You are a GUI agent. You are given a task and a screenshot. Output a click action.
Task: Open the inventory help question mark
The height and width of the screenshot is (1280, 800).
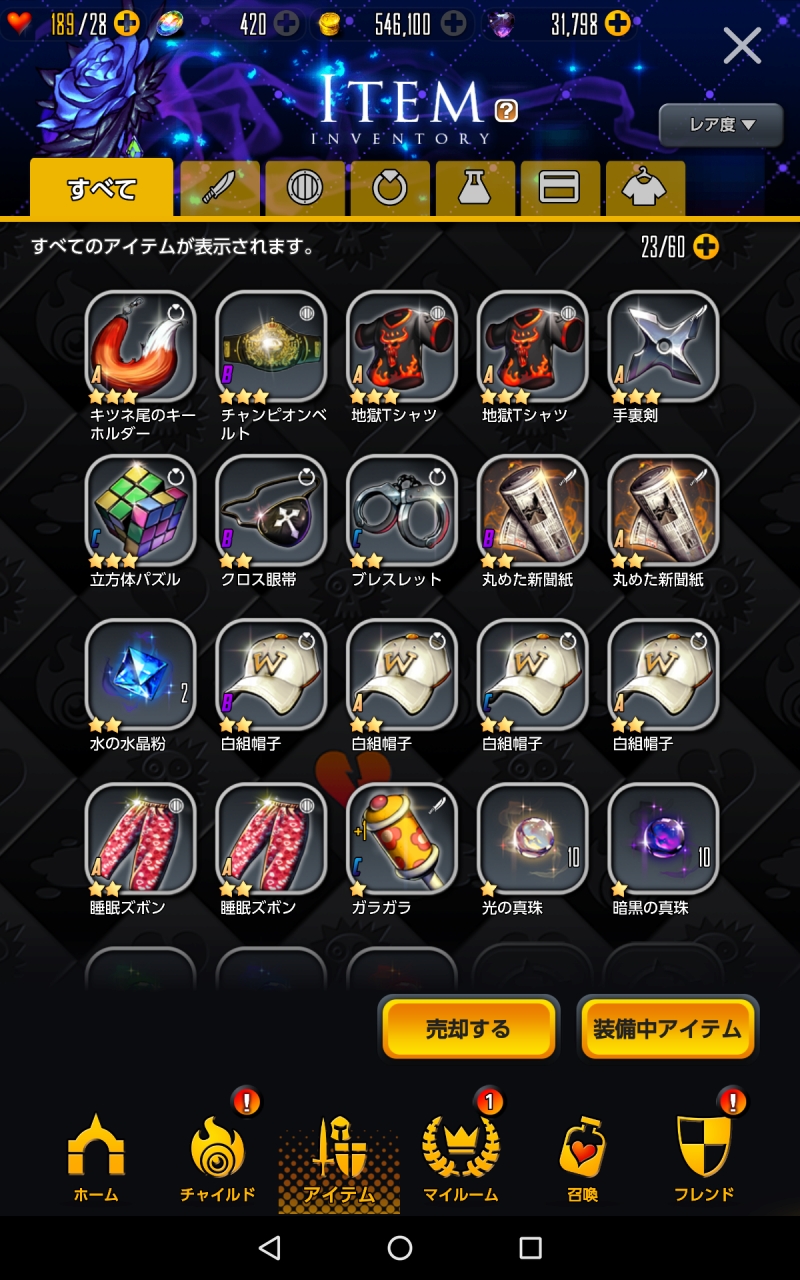(x=506, y=110)
